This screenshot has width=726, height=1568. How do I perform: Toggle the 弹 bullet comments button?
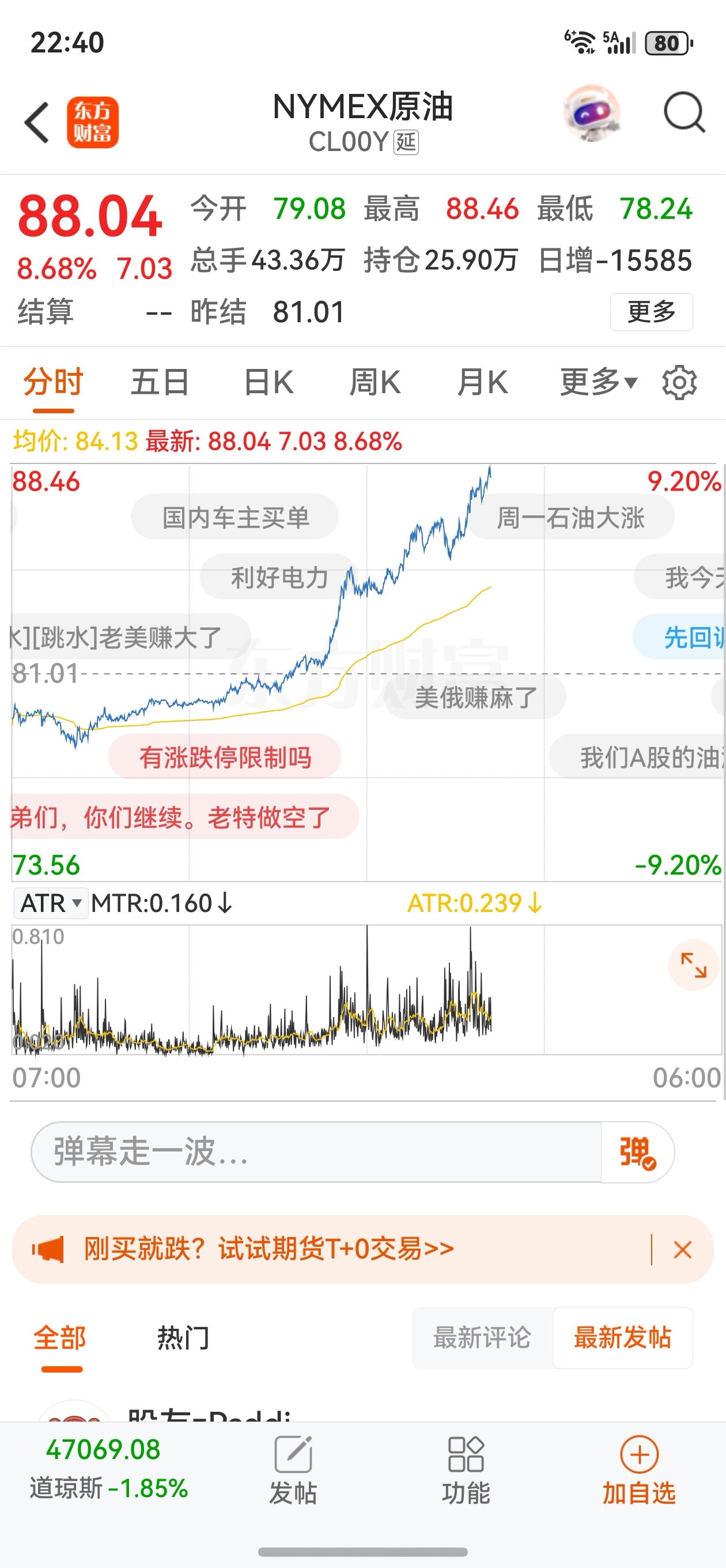coord(637,1152)
